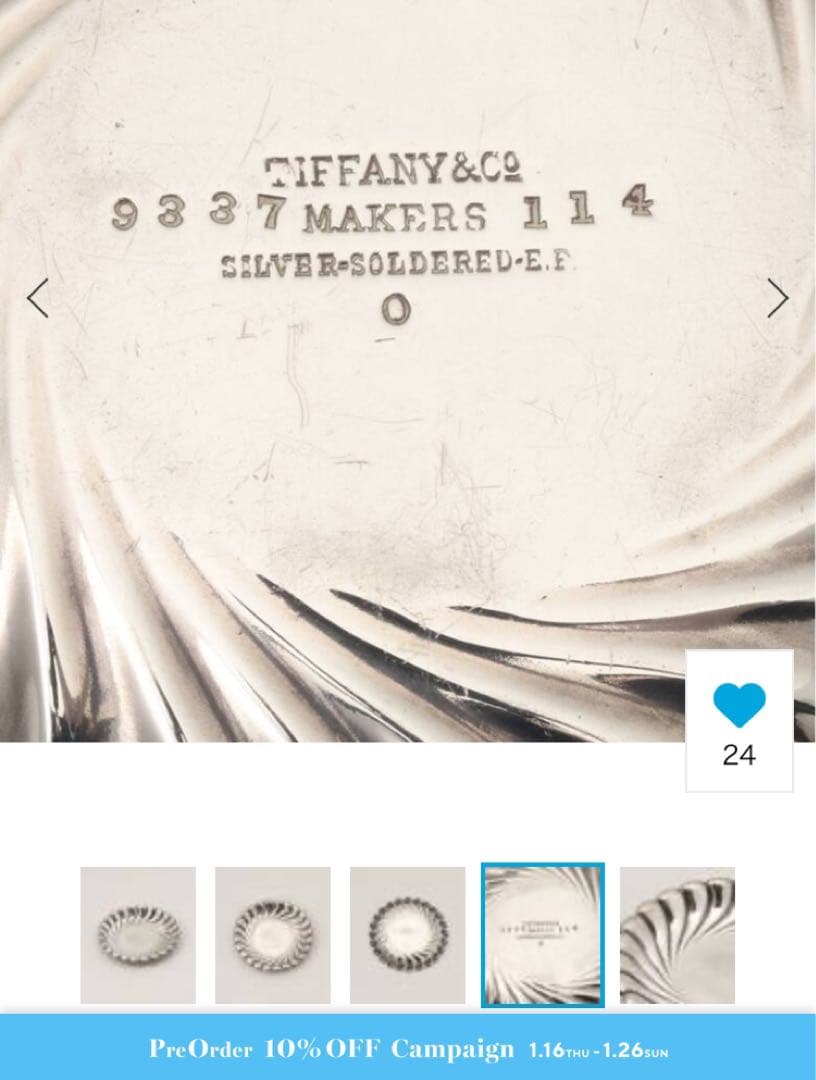The height and width of the screenshot is (1080, 816).
Task: Select the fifth fluted-edge thumbnail
Action: point(677,935)
